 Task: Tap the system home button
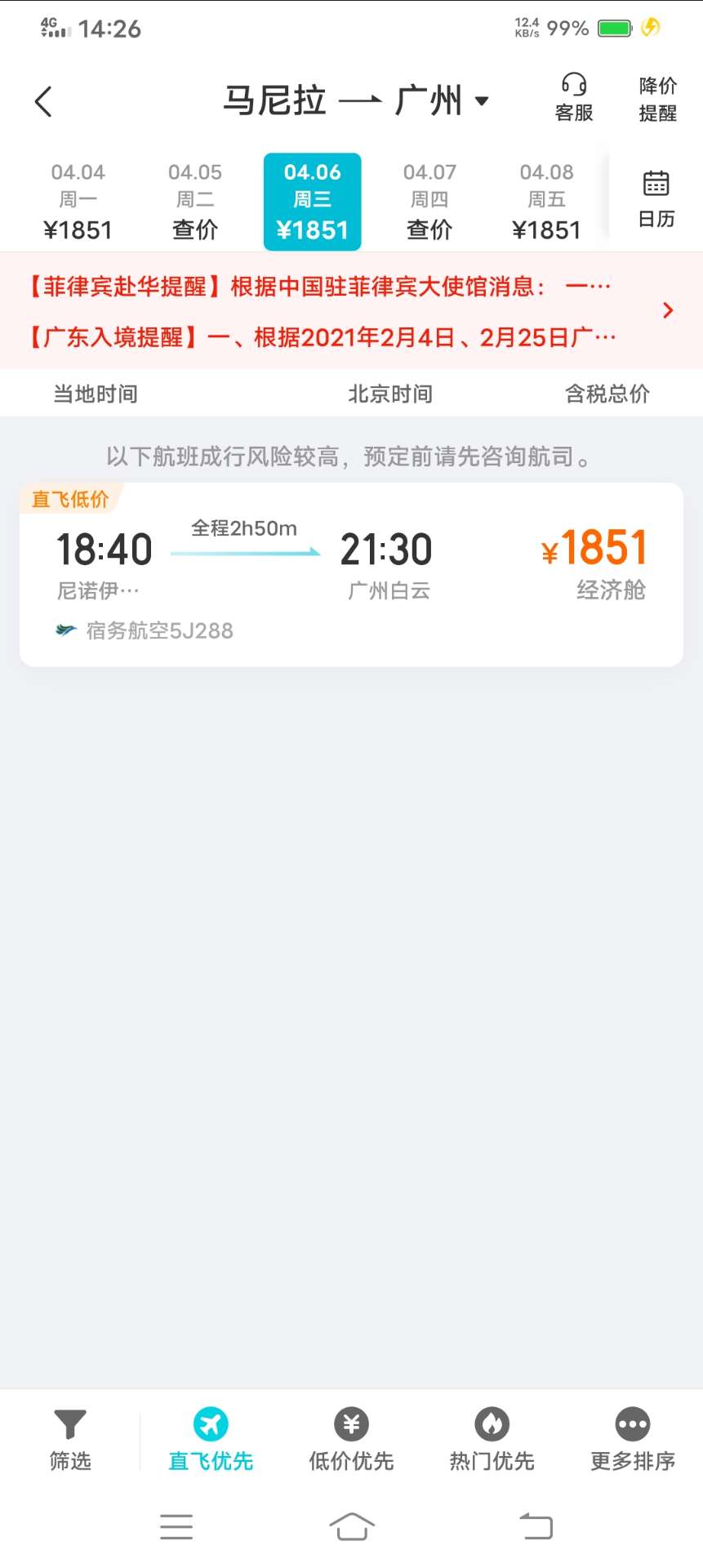pyautogui.click(x=351, y=1526)
